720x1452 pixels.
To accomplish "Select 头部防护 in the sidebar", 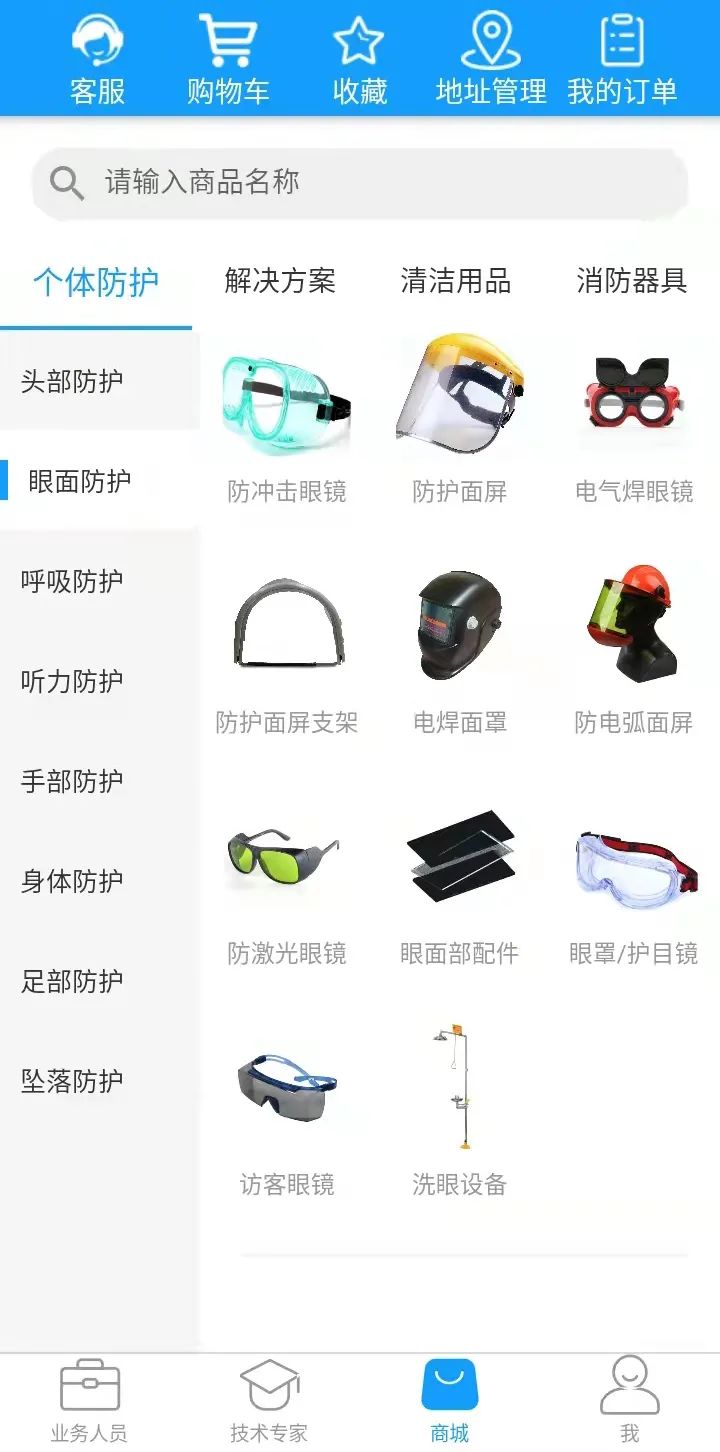I will 72,381.
